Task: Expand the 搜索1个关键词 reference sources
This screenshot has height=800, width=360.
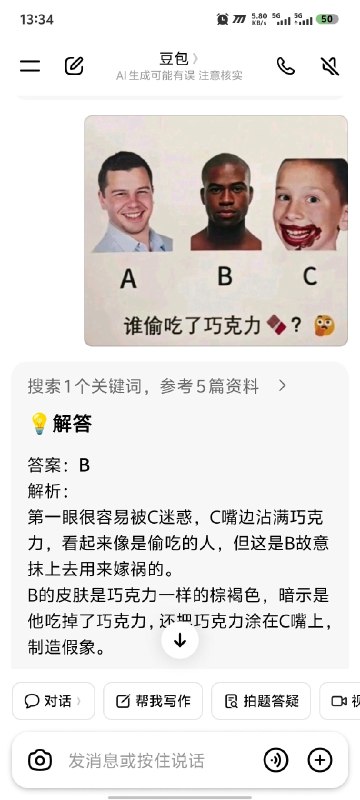Action: pyautogui.click(x=157, y=387)
